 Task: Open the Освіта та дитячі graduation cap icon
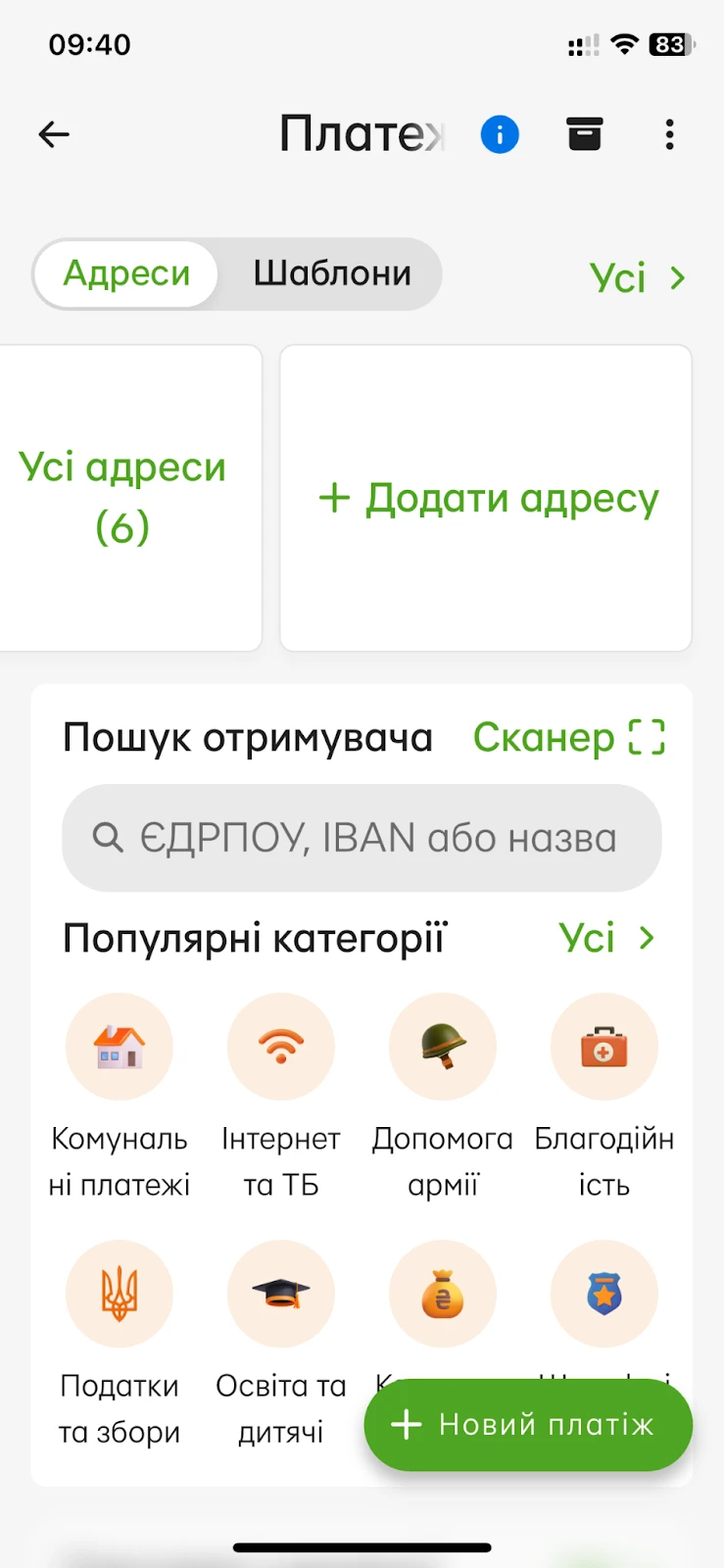(x=281, y=1294)
